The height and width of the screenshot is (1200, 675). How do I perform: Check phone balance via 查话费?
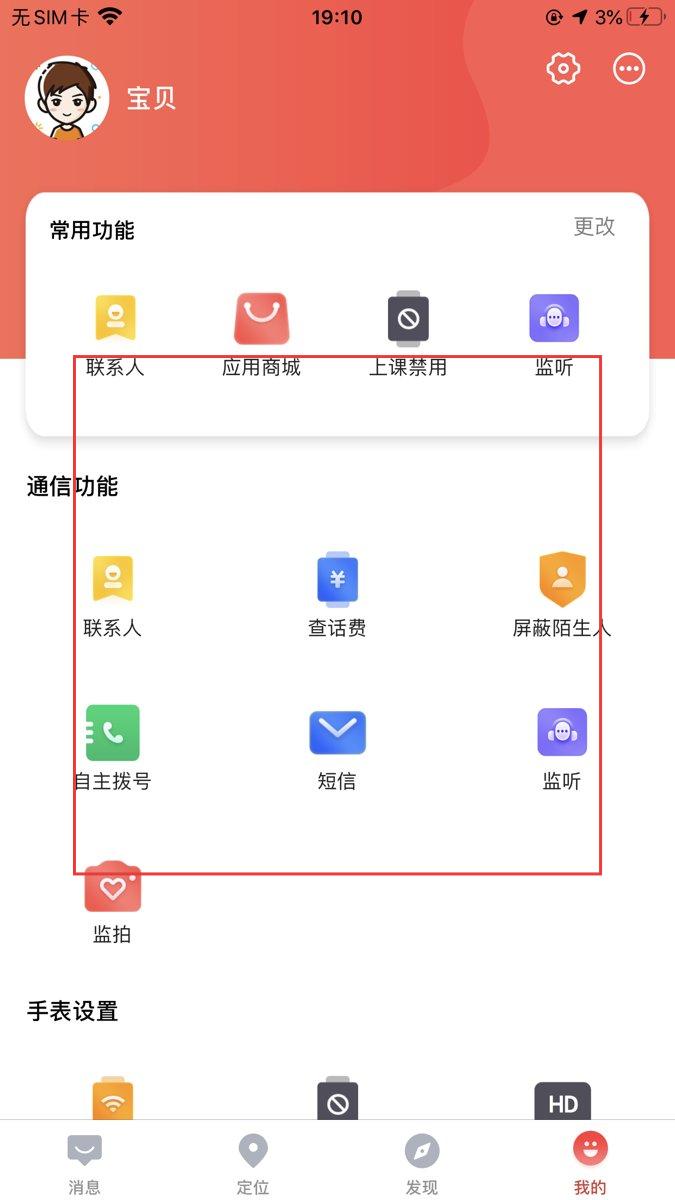point(337,596)
